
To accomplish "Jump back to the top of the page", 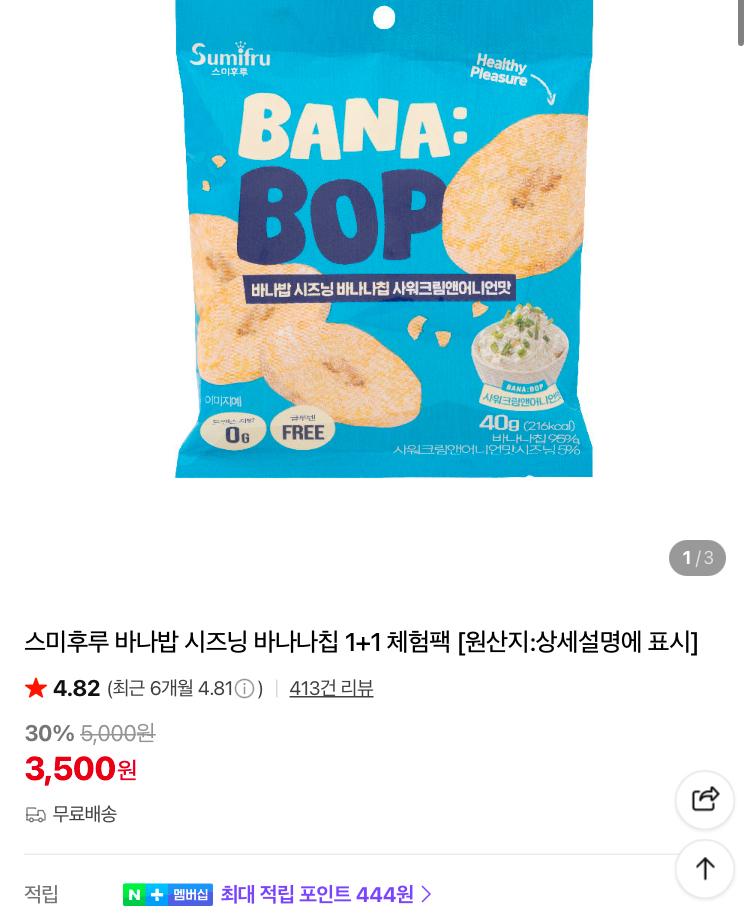I will tap(705, 868).
